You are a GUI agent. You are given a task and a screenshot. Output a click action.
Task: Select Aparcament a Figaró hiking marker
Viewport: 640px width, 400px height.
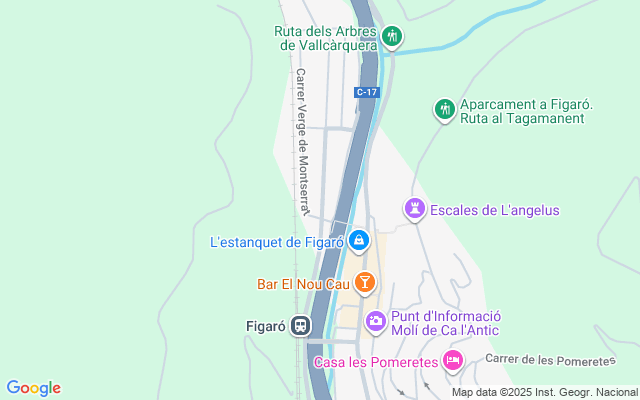[x=444, y=109]
